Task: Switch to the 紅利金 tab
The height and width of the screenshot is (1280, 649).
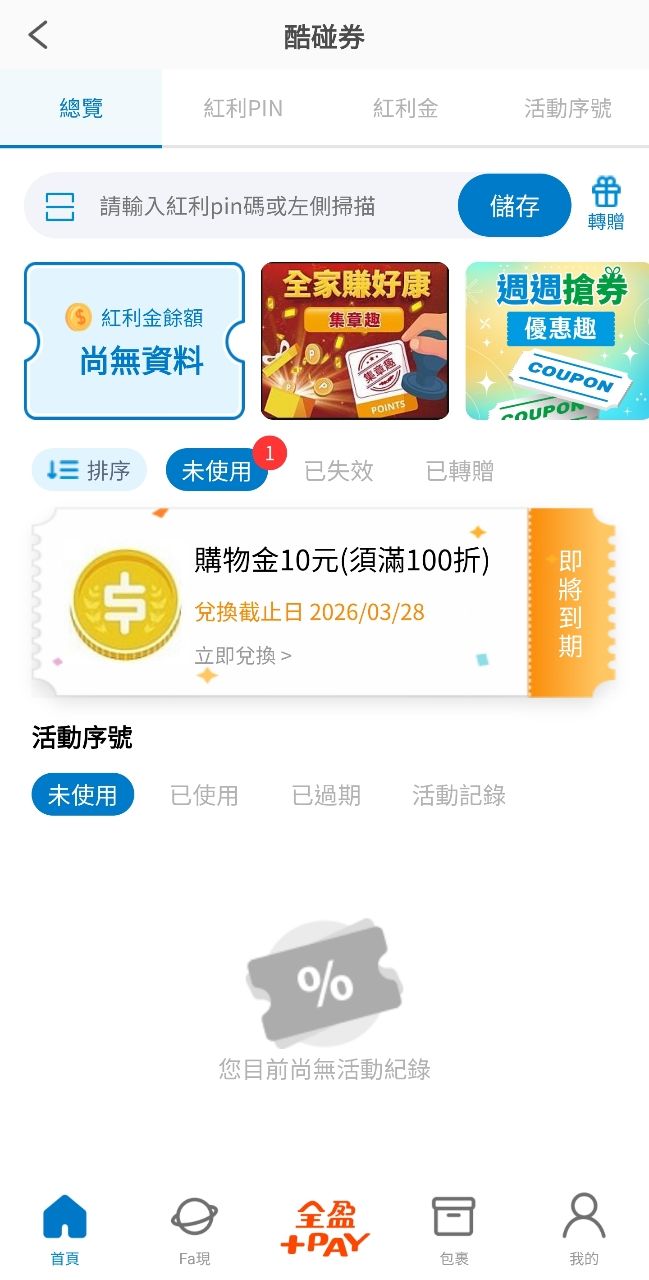Action: pos(405,108)
